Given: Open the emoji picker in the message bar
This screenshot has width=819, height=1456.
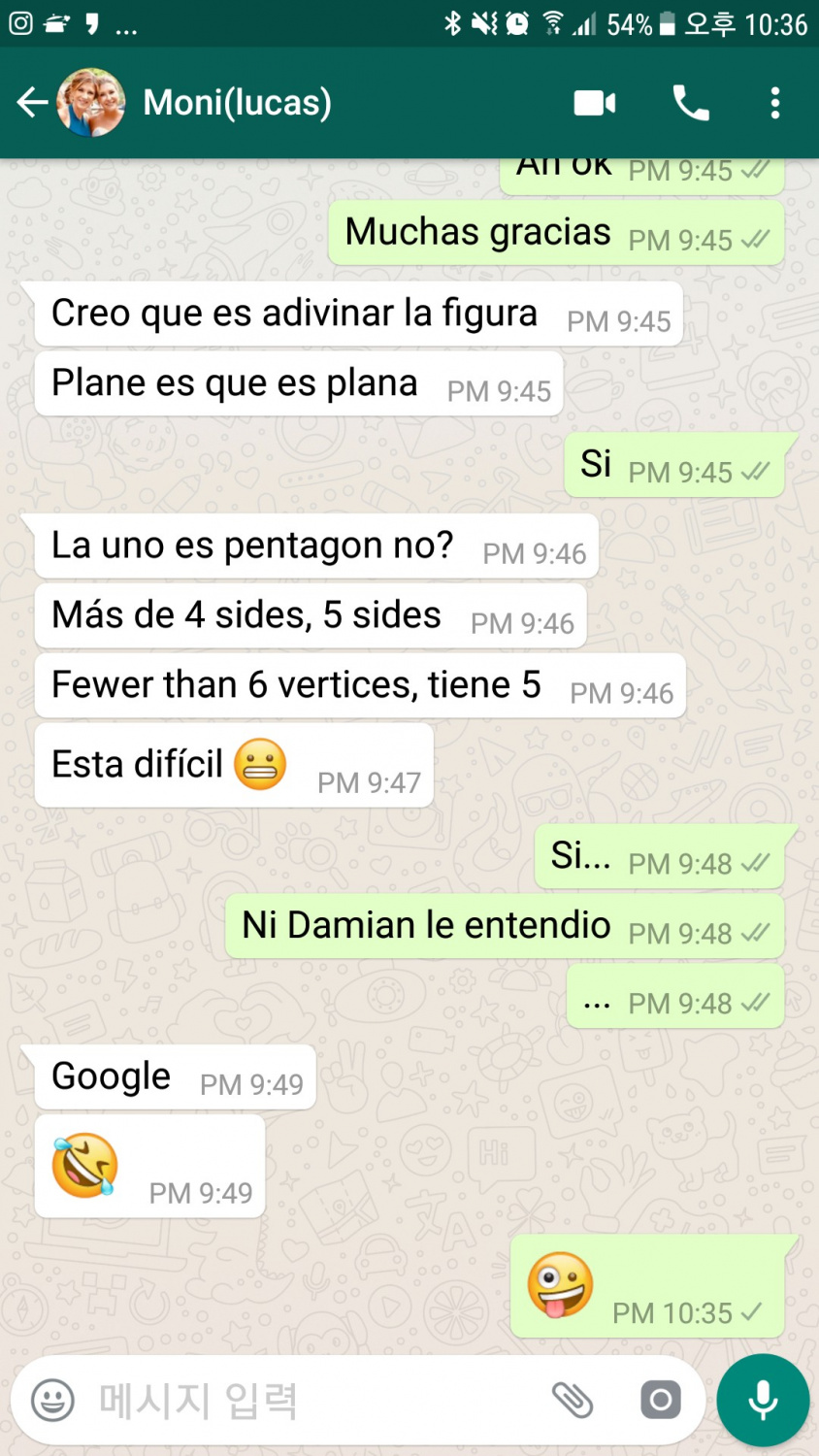Looking at the screenshot, I should coord(52,1401).
